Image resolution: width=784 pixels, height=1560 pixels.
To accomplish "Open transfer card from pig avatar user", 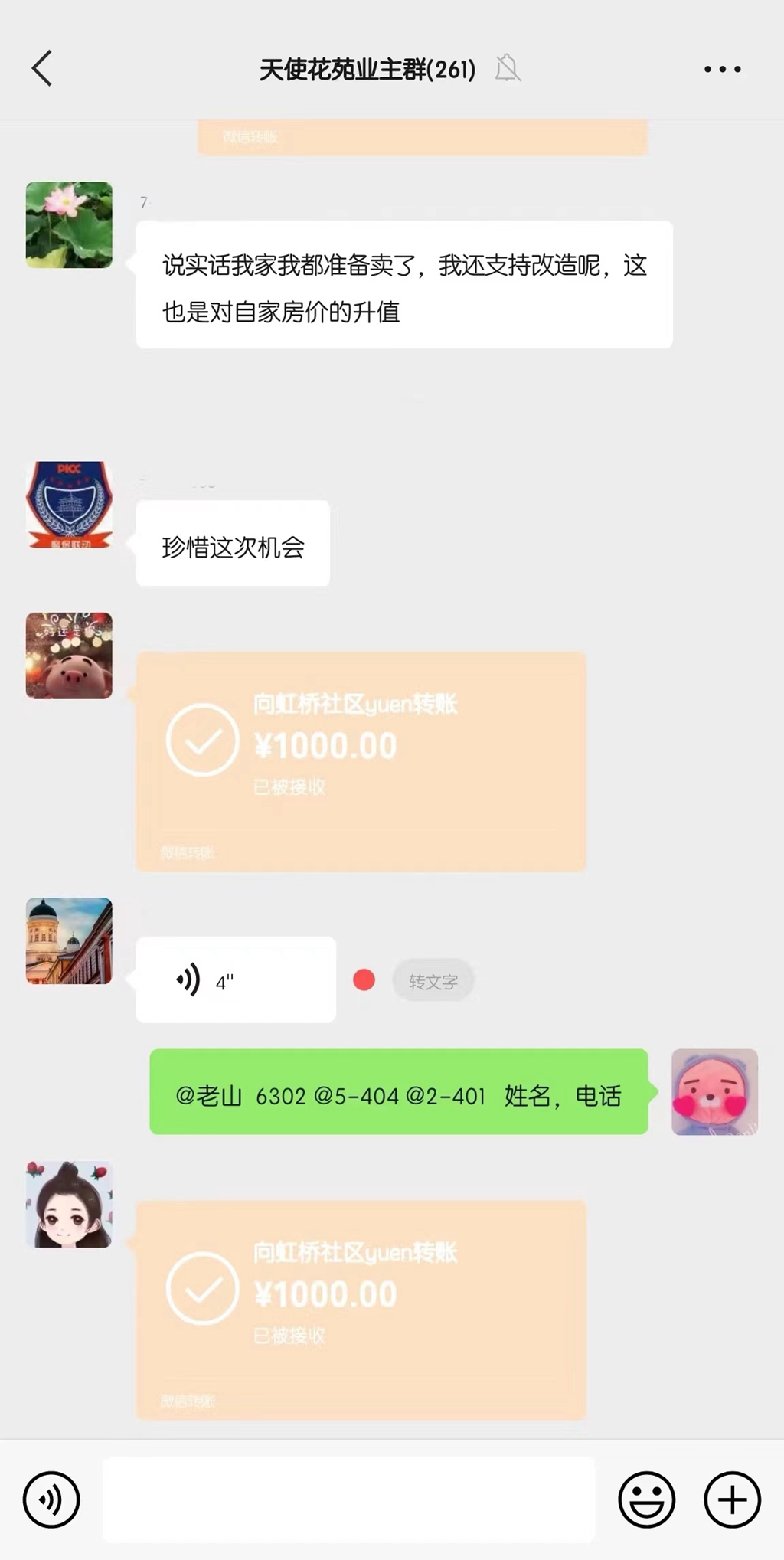I will coord(361,760).
